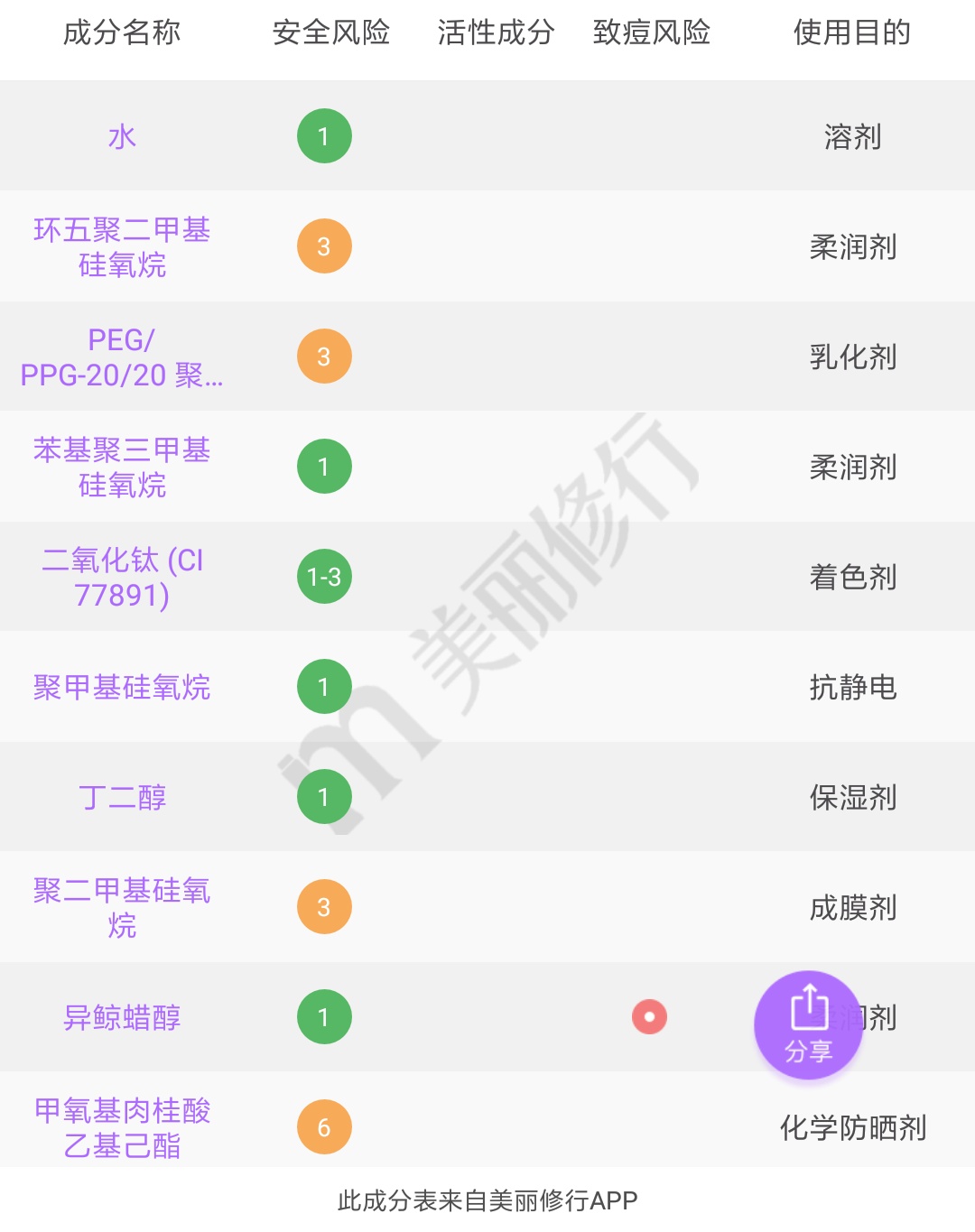Open the 聚二甲基硅氧烷 ingredient row
Image resolution: width=975 pixels, height=1232 pixels.
pos(122,908)
